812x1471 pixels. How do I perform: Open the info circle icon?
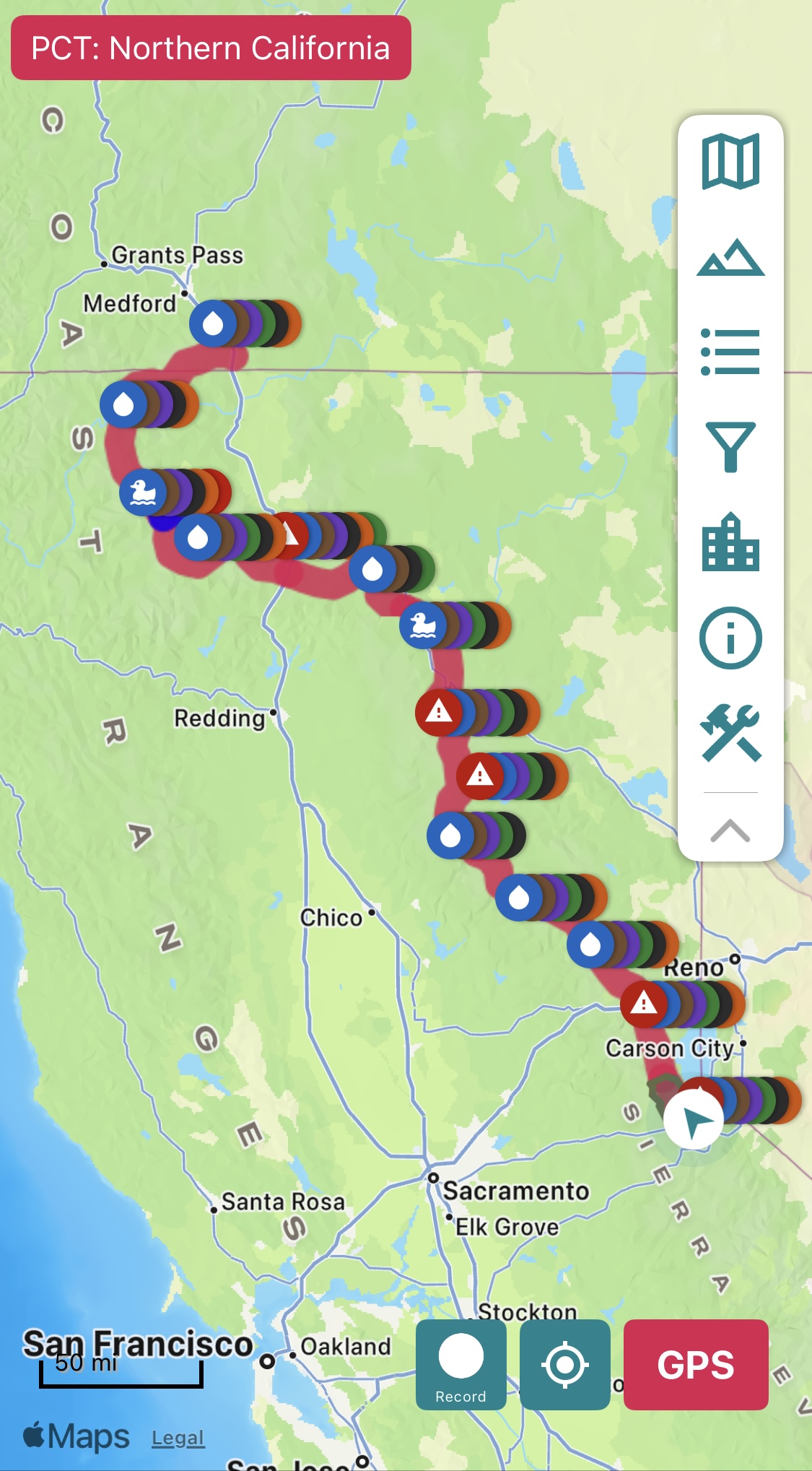pyautogui.click(x=730, y=638)
